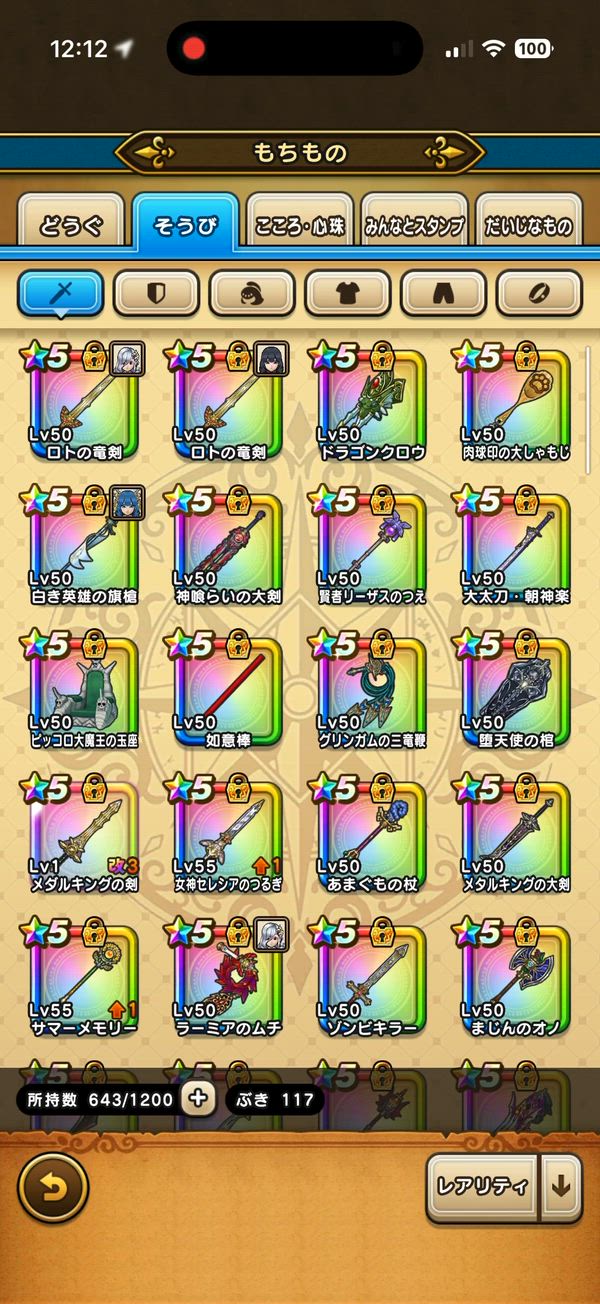The width and height of the screenshot is (600, 1304).
Task: Select the まじんのオノ axe
Action: click(x=516, y=978)
